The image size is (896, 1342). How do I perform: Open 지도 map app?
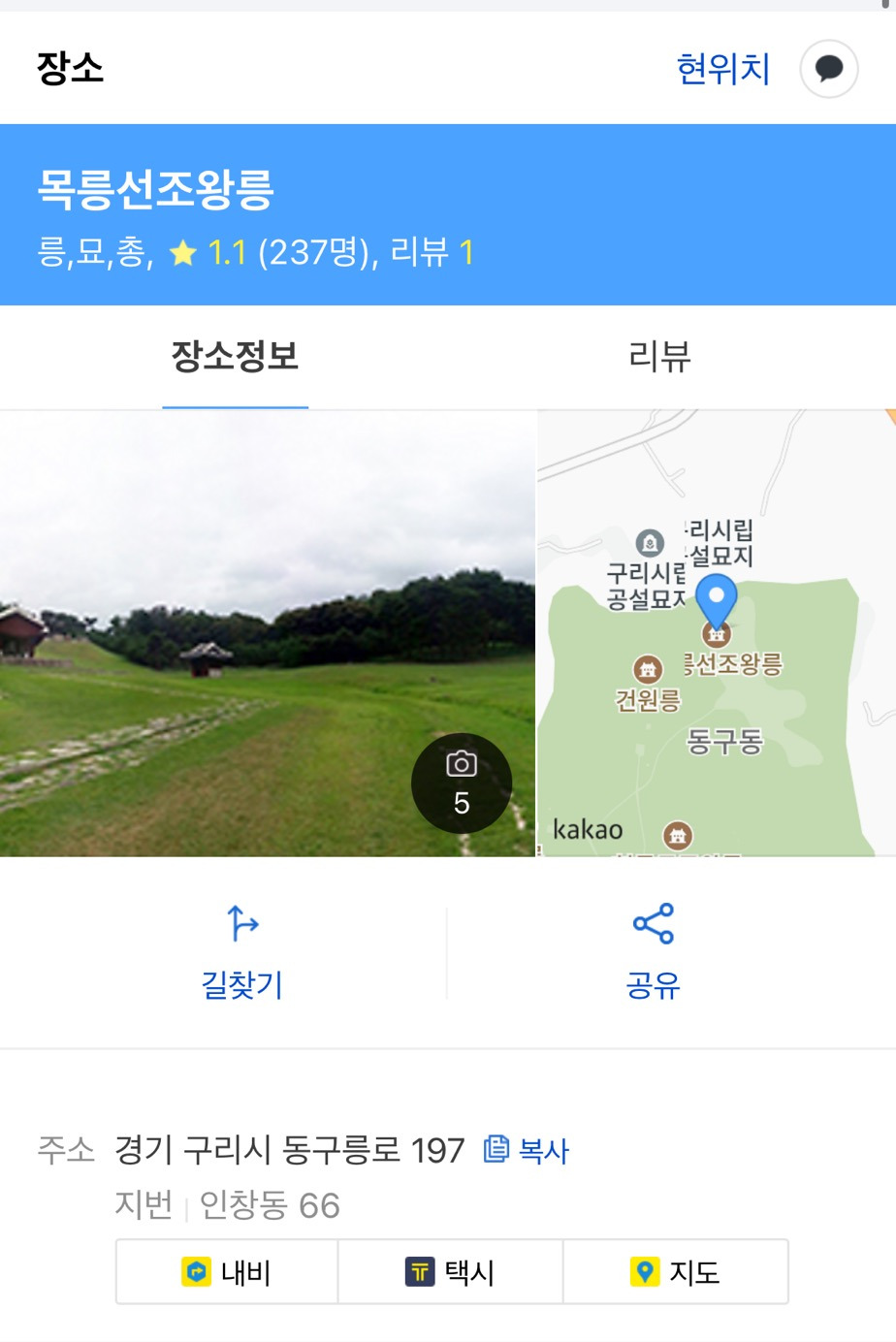tap(675, 1271)
